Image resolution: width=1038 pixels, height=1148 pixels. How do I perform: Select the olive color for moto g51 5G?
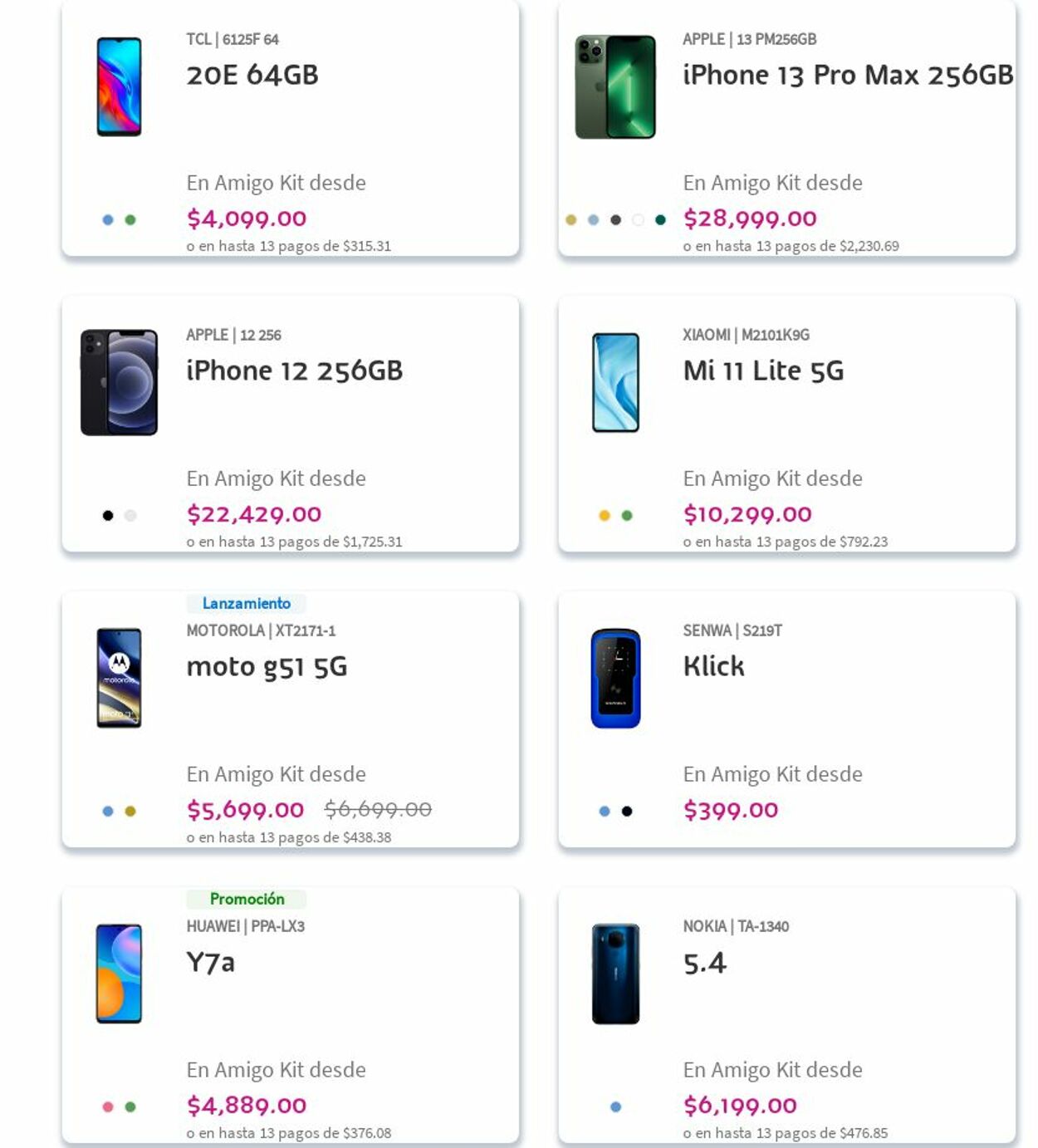[x=130, y=812]
